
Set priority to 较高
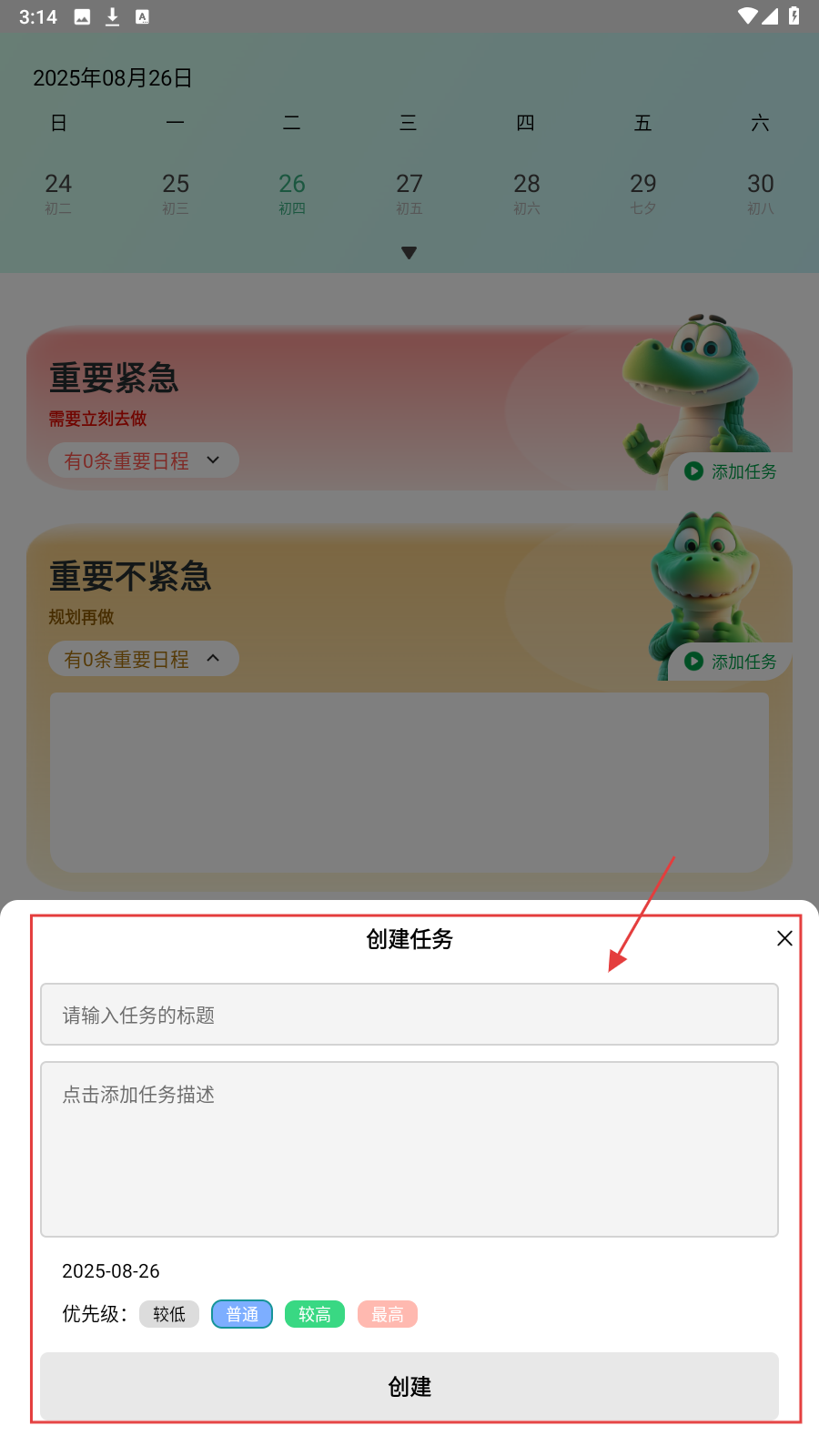coord(315,1314)
